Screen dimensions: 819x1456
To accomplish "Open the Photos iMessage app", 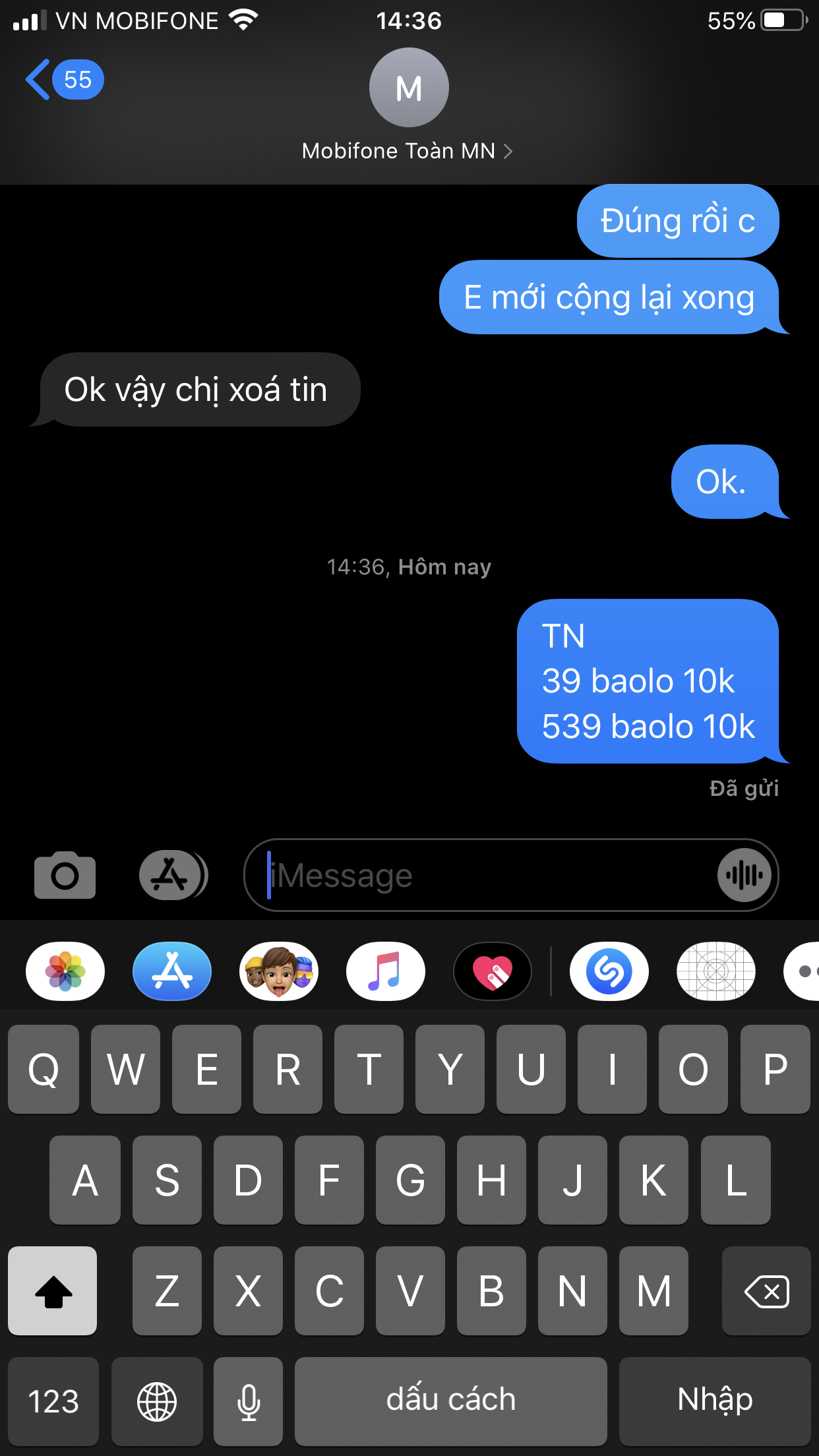I will tap(65, 971).
